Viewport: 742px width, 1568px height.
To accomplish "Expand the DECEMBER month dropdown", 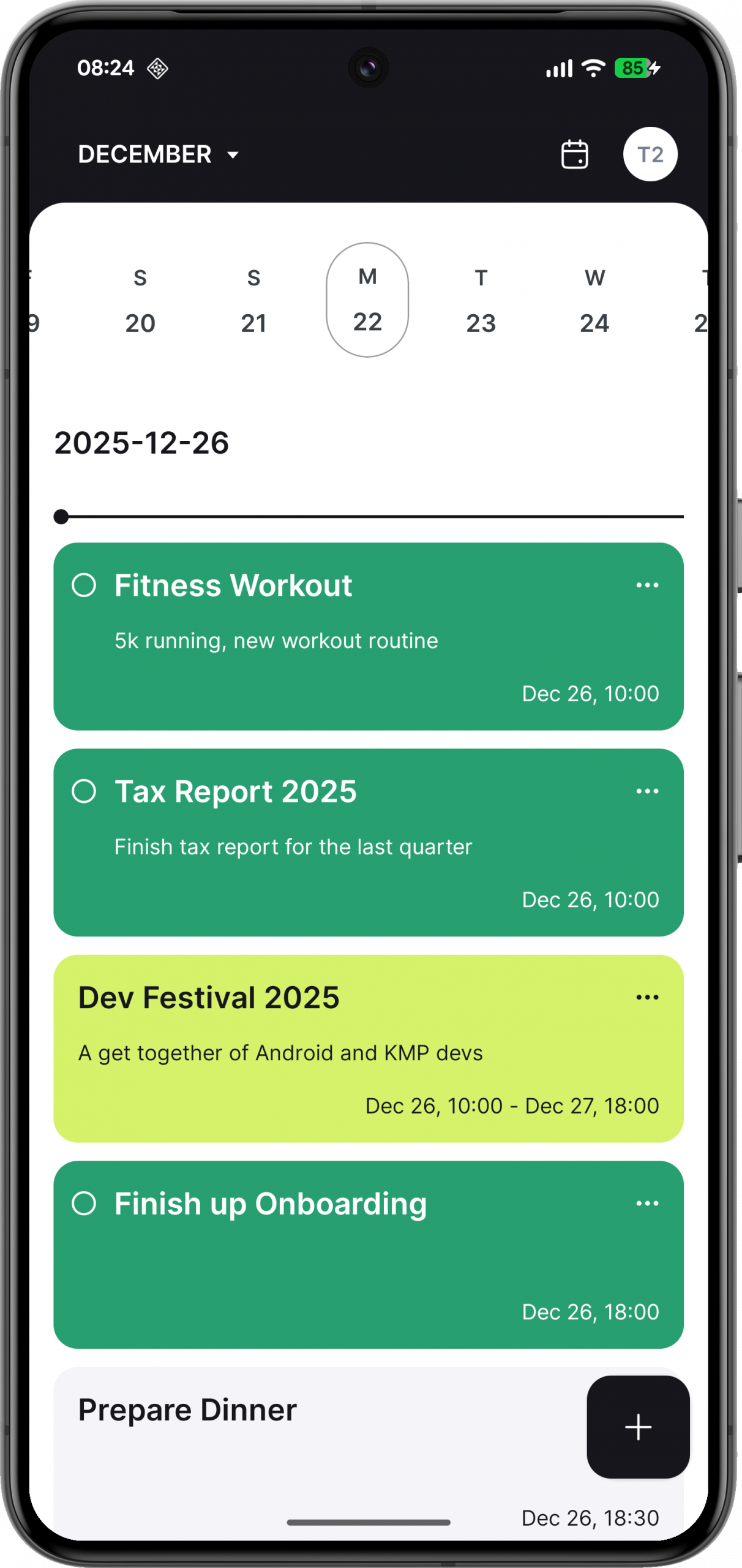I will coord(159,154).
